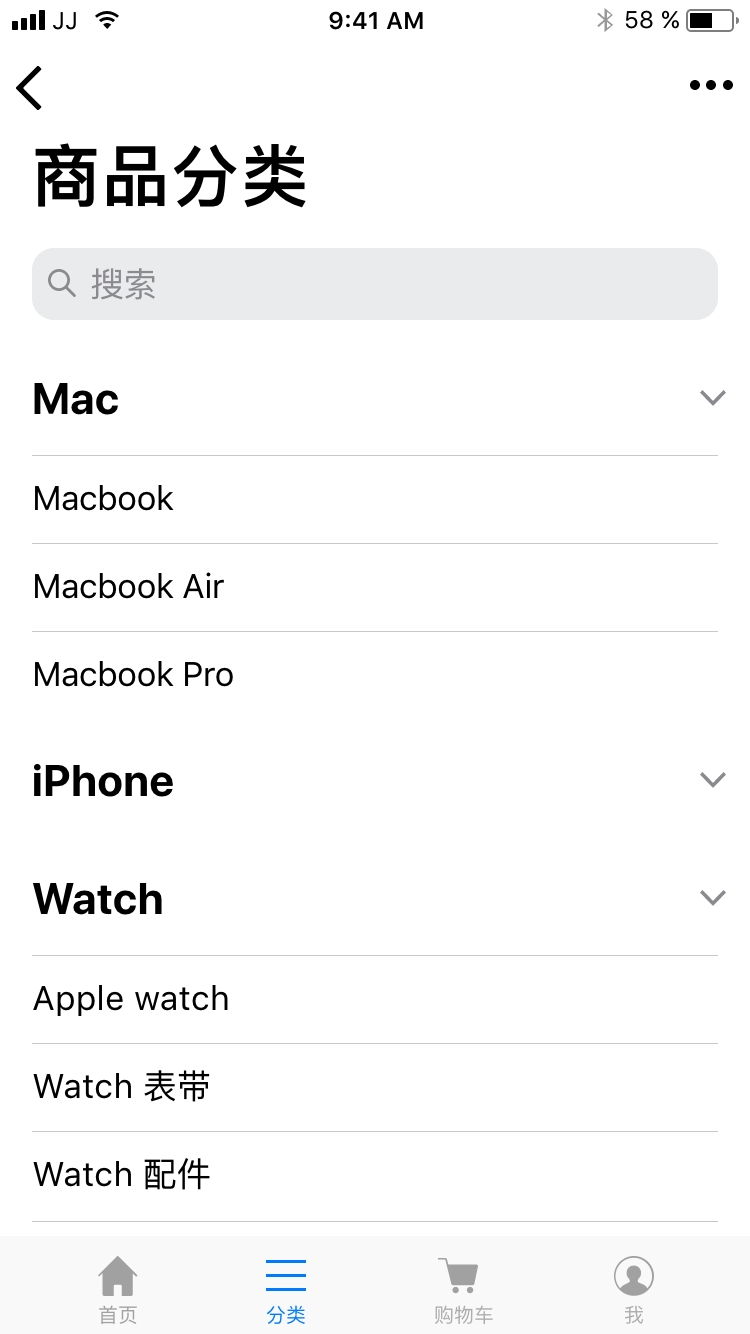
Task: Tap the 搜索 search field
Action: coord(375,284)
